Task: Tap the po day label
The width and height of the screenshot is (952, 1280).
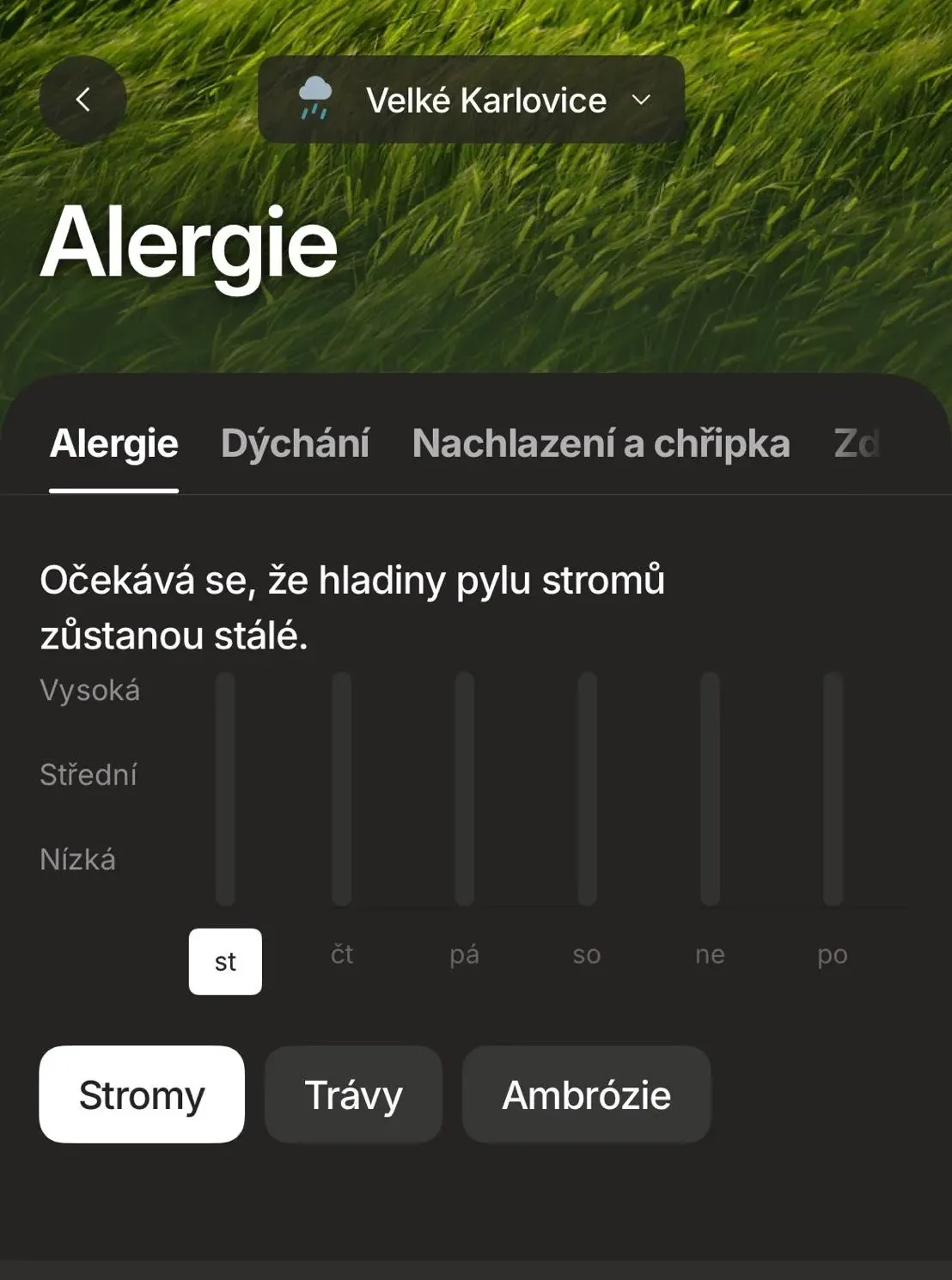Action: [832, 954]
